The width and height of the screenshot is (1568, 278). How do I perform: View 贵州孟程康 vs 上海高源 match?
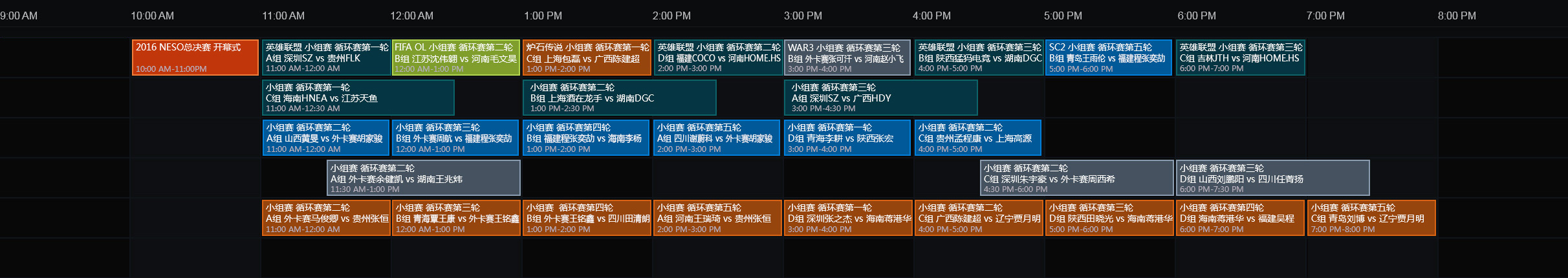point(978,138)
